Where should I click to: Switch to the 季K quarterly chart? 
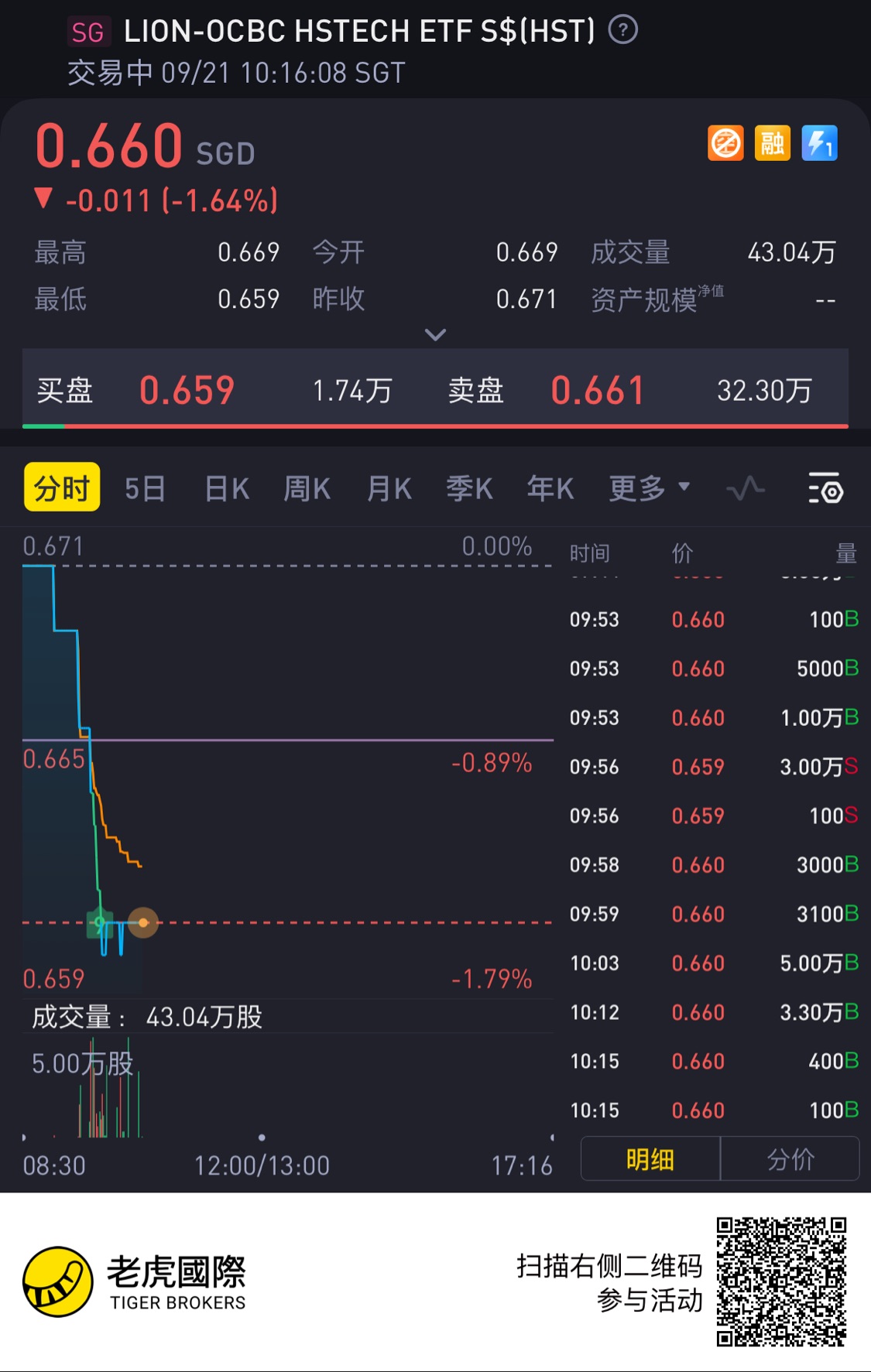pyautogui.click(x=469, y=488)
